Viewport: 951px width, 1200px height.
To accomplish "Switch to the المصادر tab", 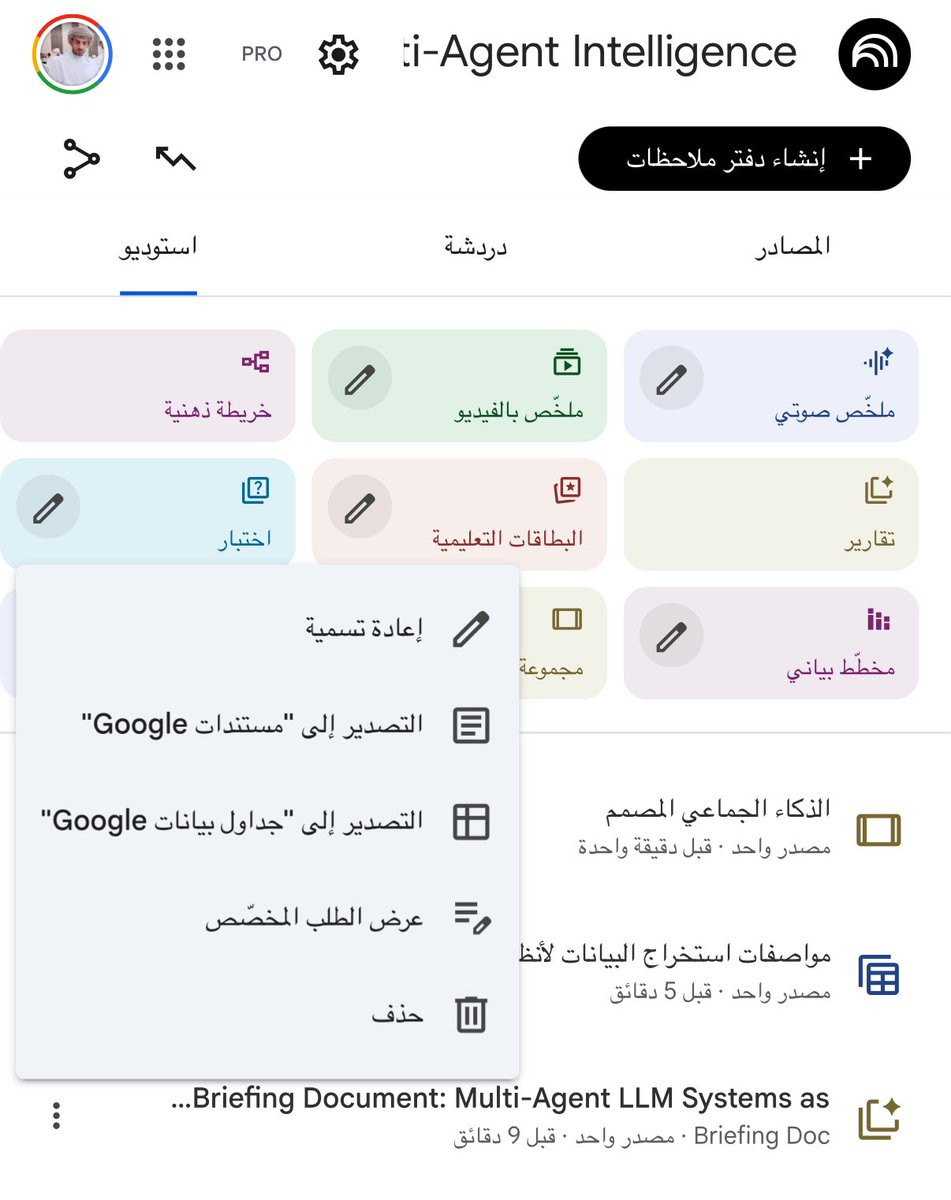I will click(792, 247).
